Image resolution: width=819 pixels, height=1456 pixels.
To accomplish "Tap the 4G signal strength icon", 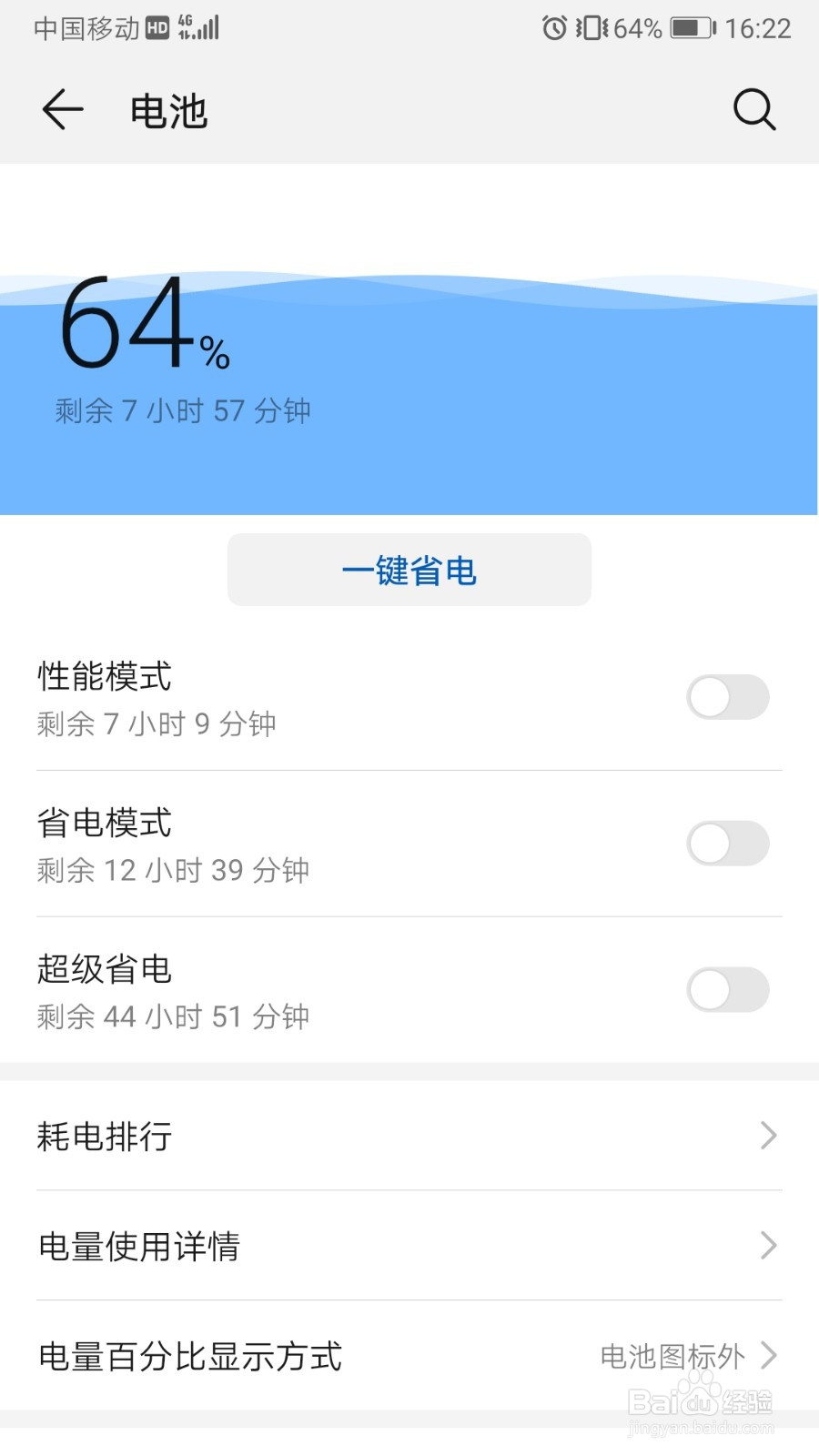I will click(x=198, y=27).
